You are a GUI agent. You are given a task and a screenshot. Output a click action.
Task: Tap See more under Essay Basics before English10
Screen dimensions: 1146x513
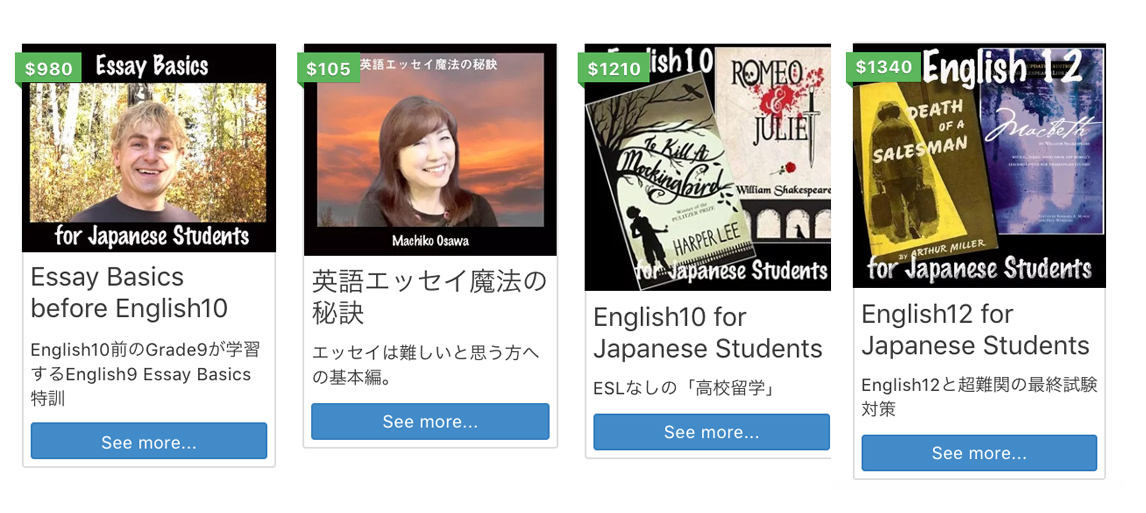149,441
